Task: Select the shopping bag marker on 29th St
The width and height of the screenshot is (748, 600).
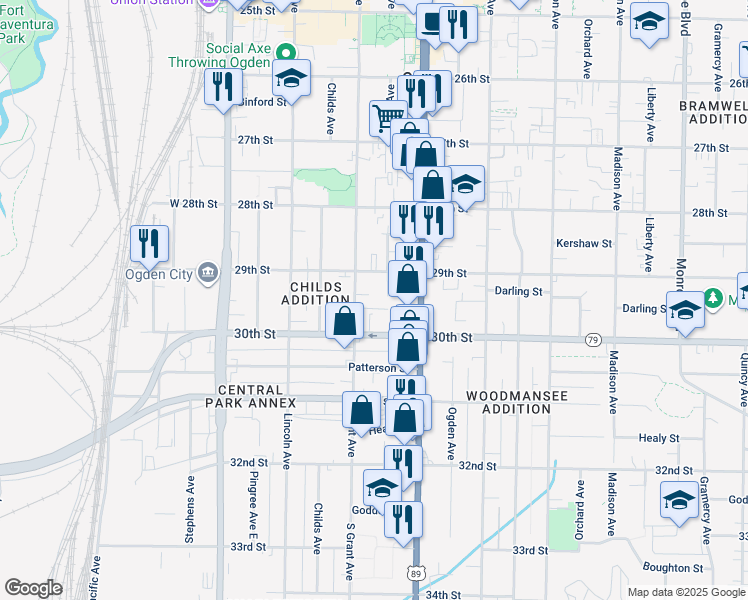Action: tap(407, 278)
